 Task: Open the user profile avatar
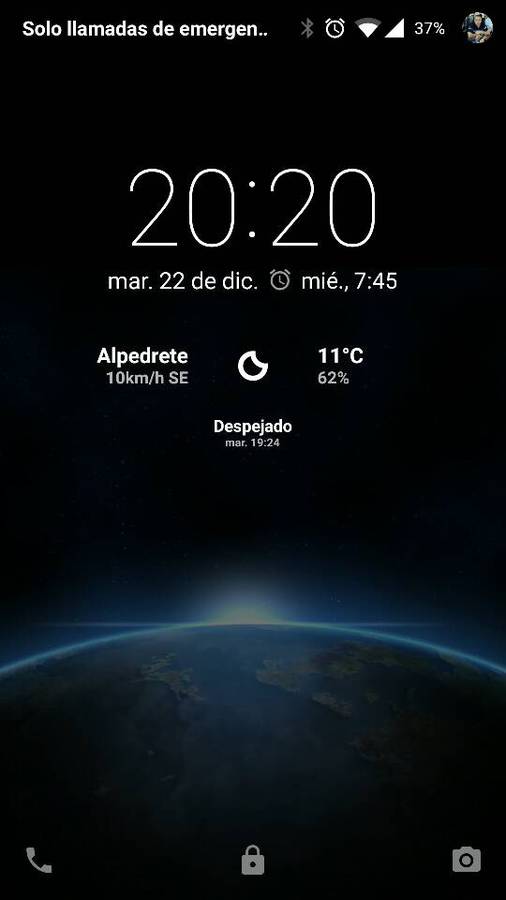coord(477,28)
